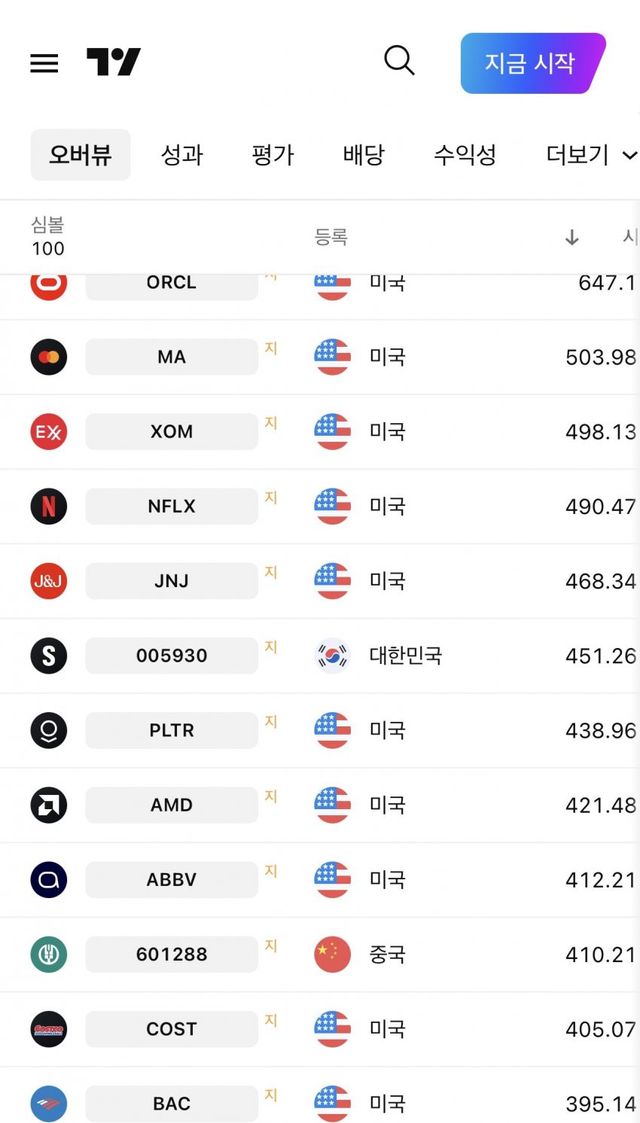Open the XOM stock row
Viewport: 640px width, 1123px height.
click(172, 432)
